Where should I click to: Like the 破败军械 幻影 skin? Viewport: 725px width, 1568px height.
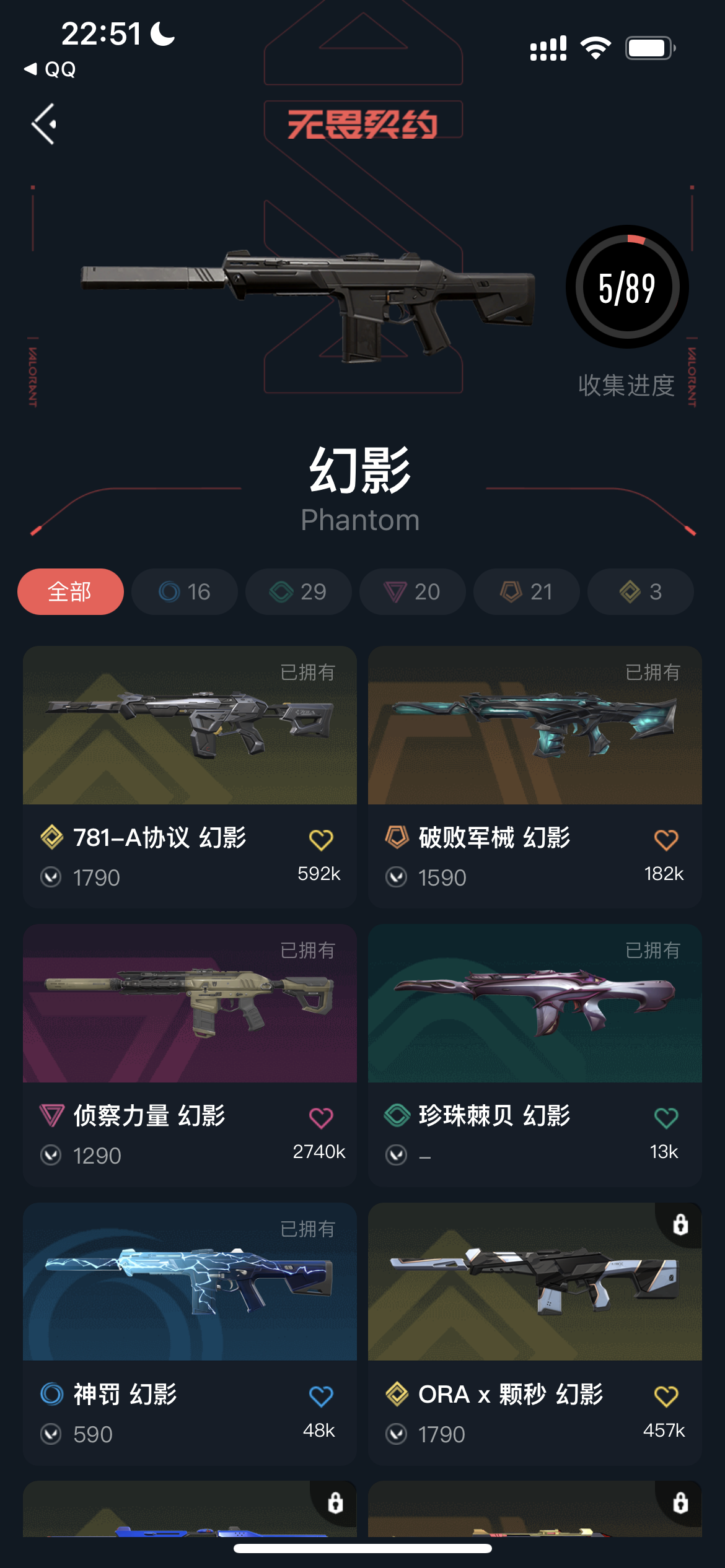pos(666,840)
